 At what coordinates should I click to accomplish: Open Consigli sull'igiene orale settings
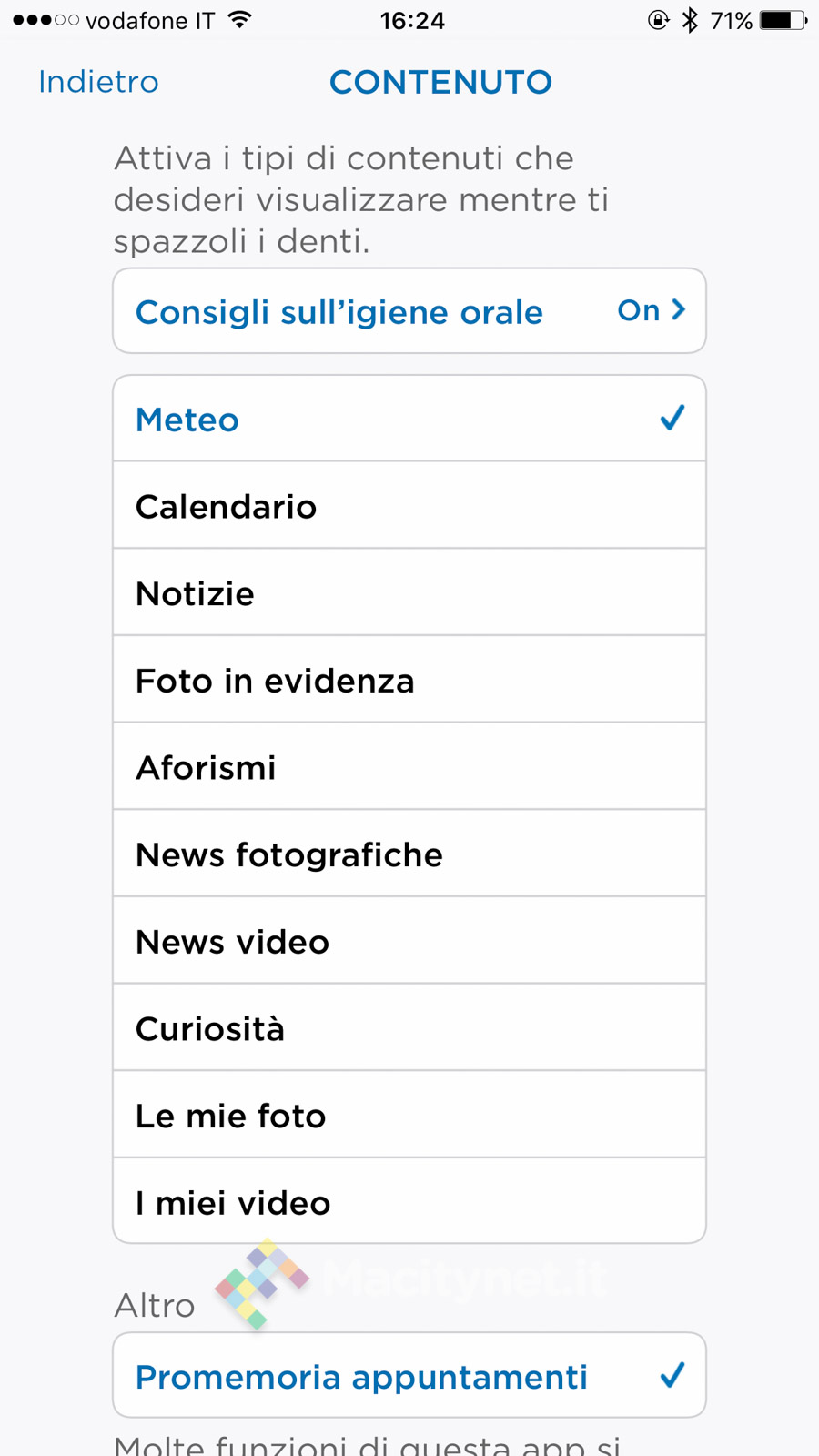click(409, 311)
